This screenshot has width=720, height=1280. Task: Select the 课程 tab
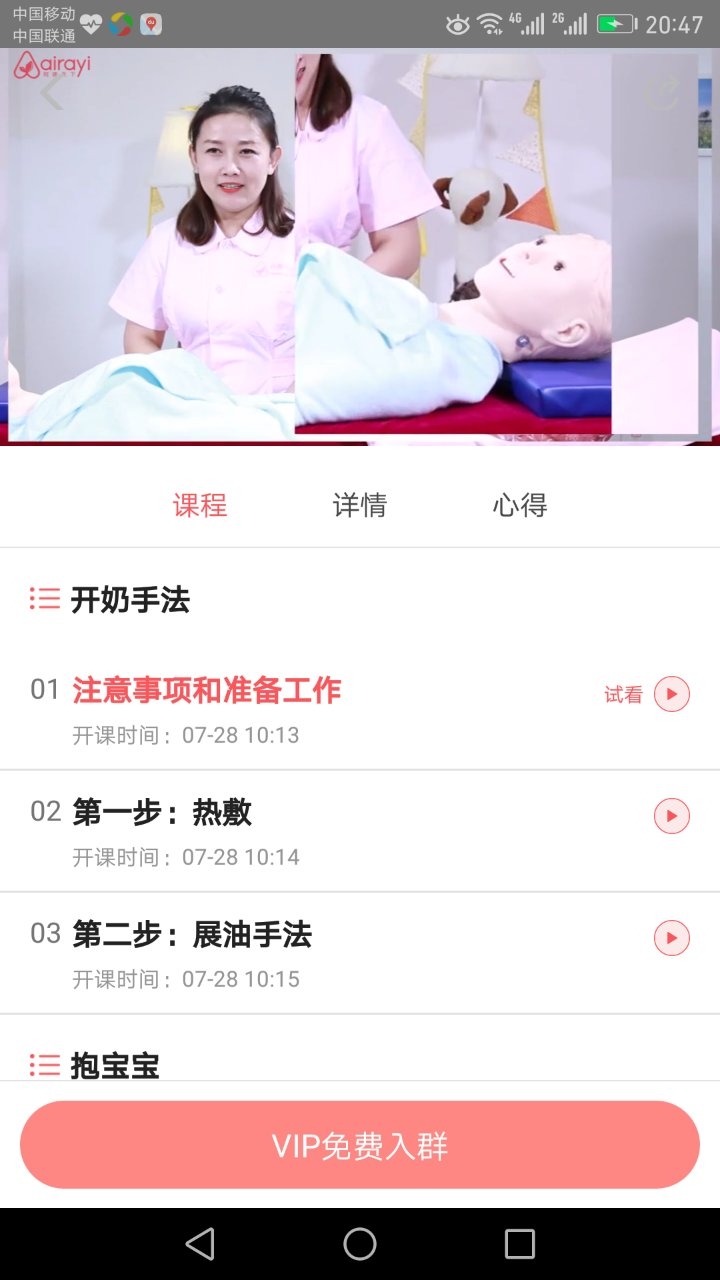tap(200, 505)
